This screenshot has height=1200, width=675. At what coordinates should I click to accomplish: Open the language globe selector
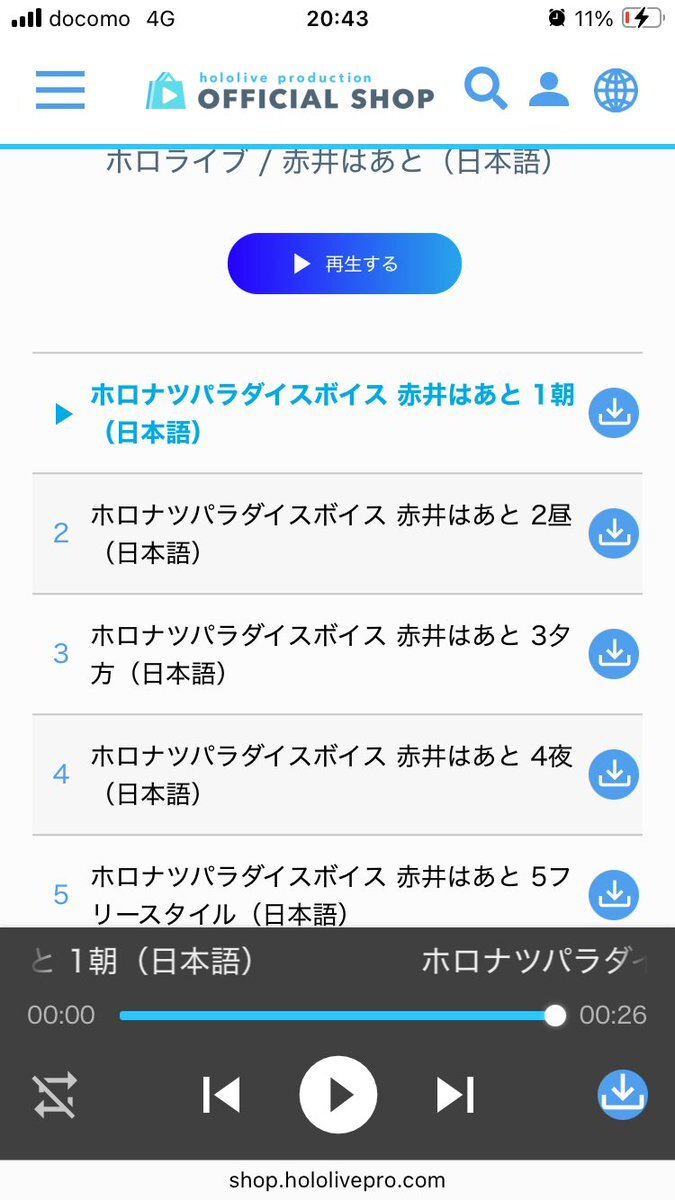[x=616, y=90]
